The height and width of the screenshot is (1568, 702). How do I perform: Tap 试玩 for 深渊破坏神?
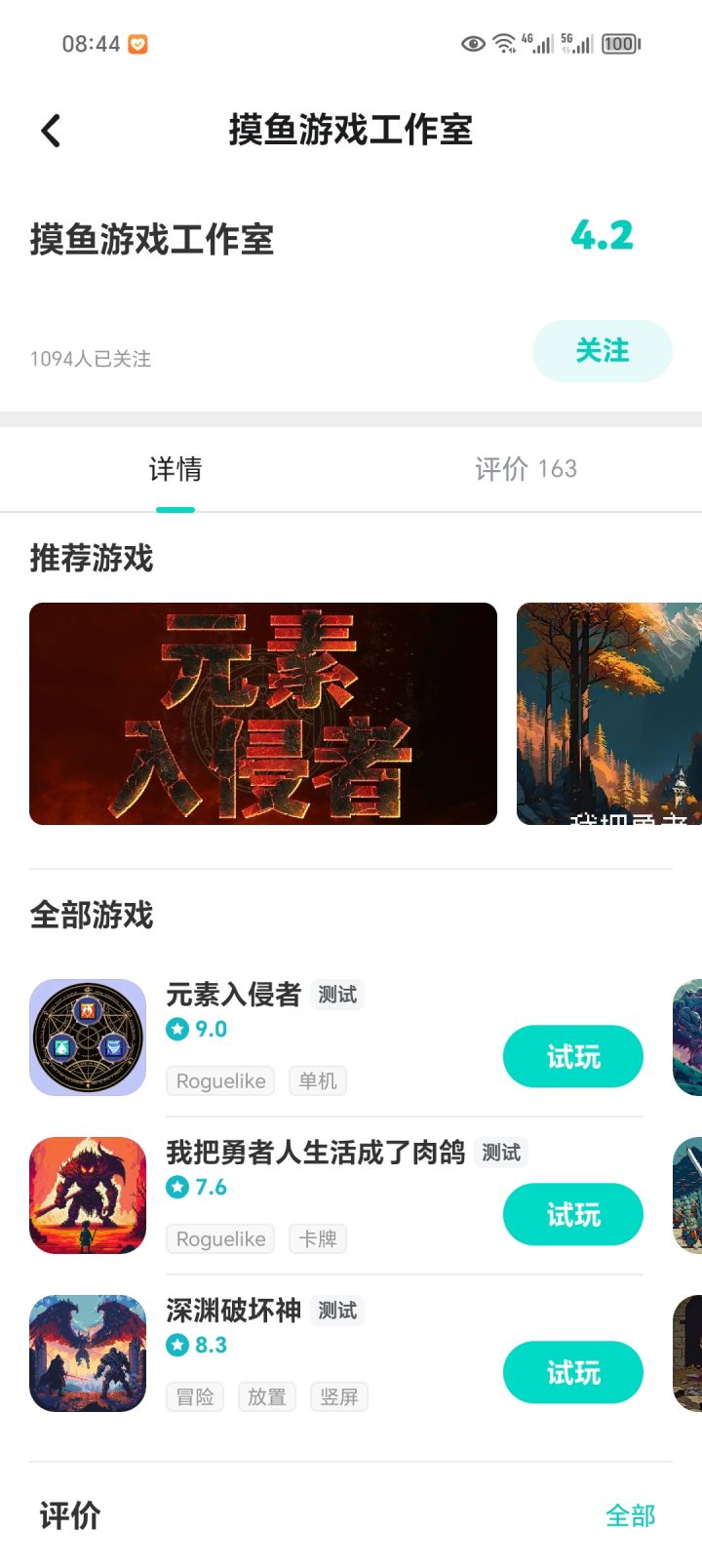point(572,1372)
